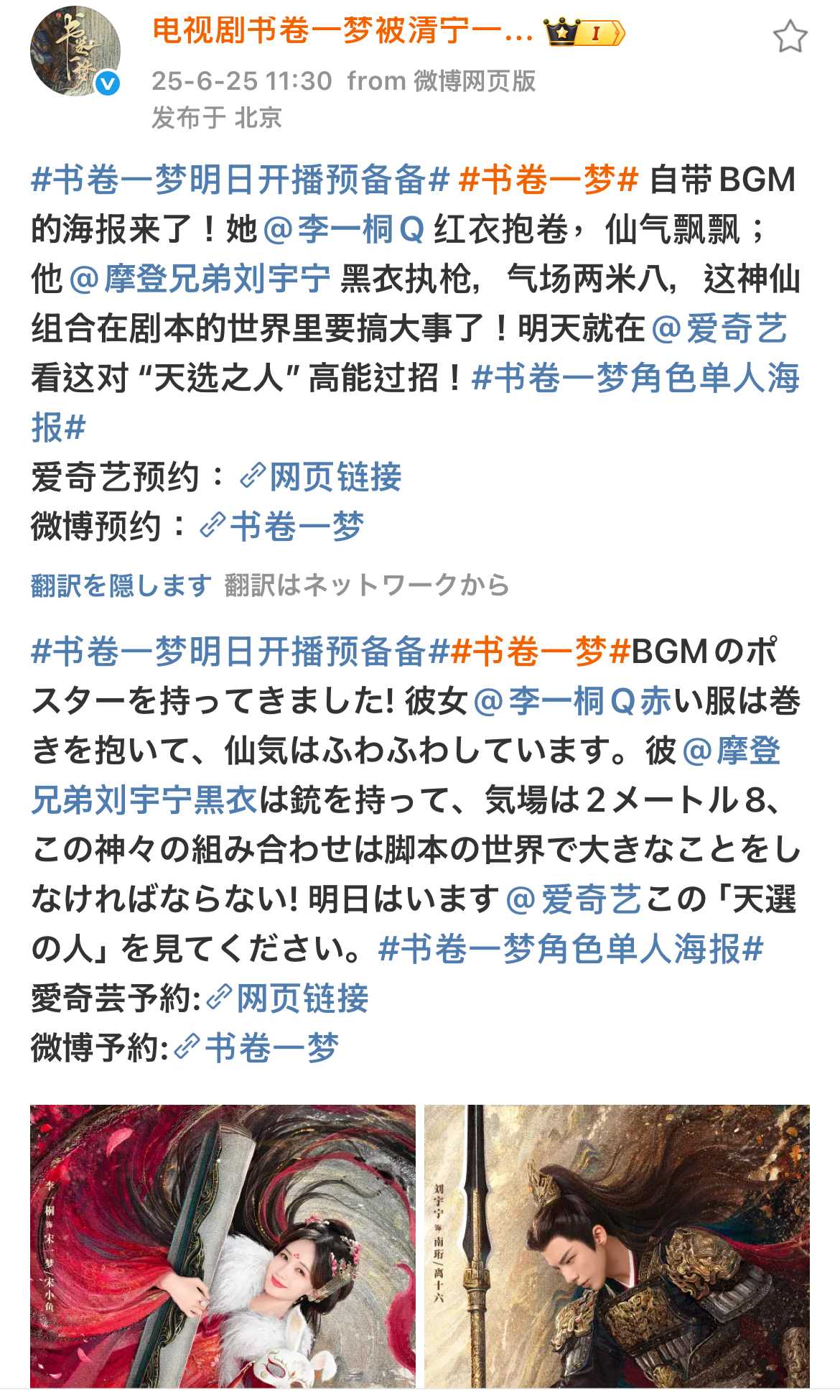This screenshot has width=840, height=1400.
Task: Open the poster's profile avatar
Action: (75, 52)
